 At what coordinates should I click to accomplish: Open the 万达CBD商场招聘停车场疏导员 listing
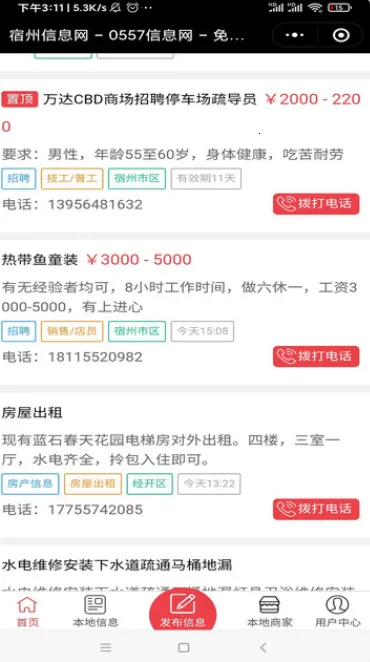pos(150,100)
